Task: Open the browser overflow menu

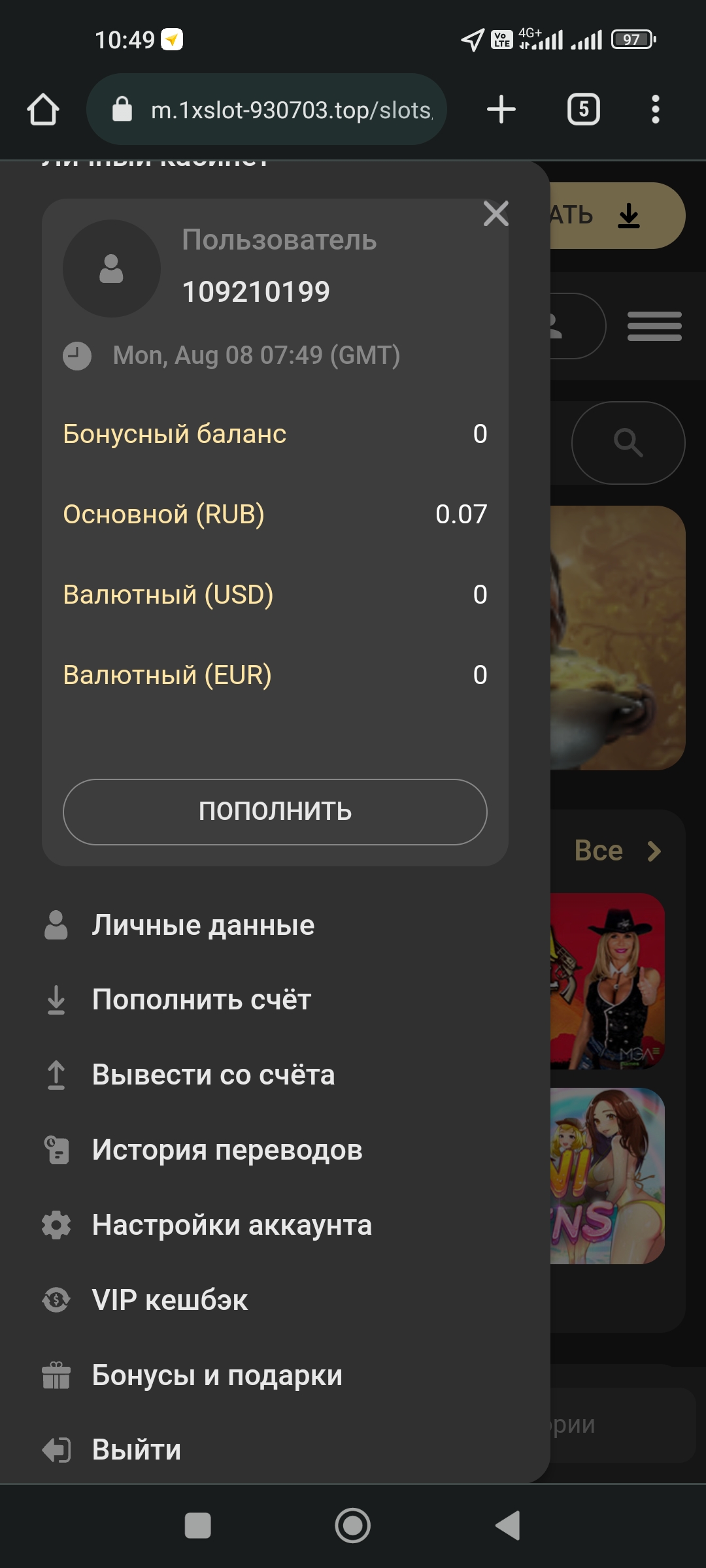Action: pyautogui.click(x=655, y=109)
